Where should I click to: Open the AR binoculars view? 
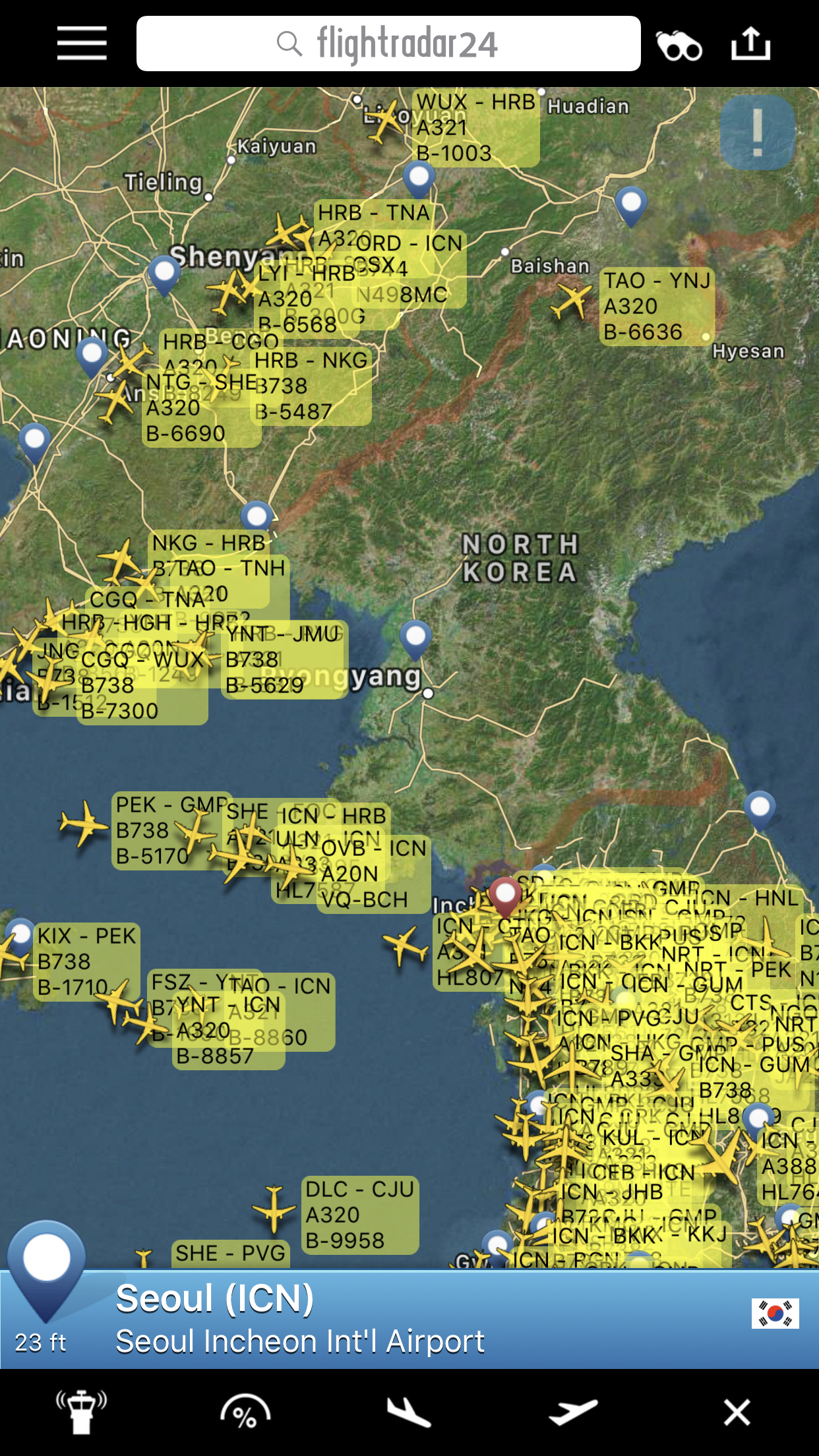679,45
